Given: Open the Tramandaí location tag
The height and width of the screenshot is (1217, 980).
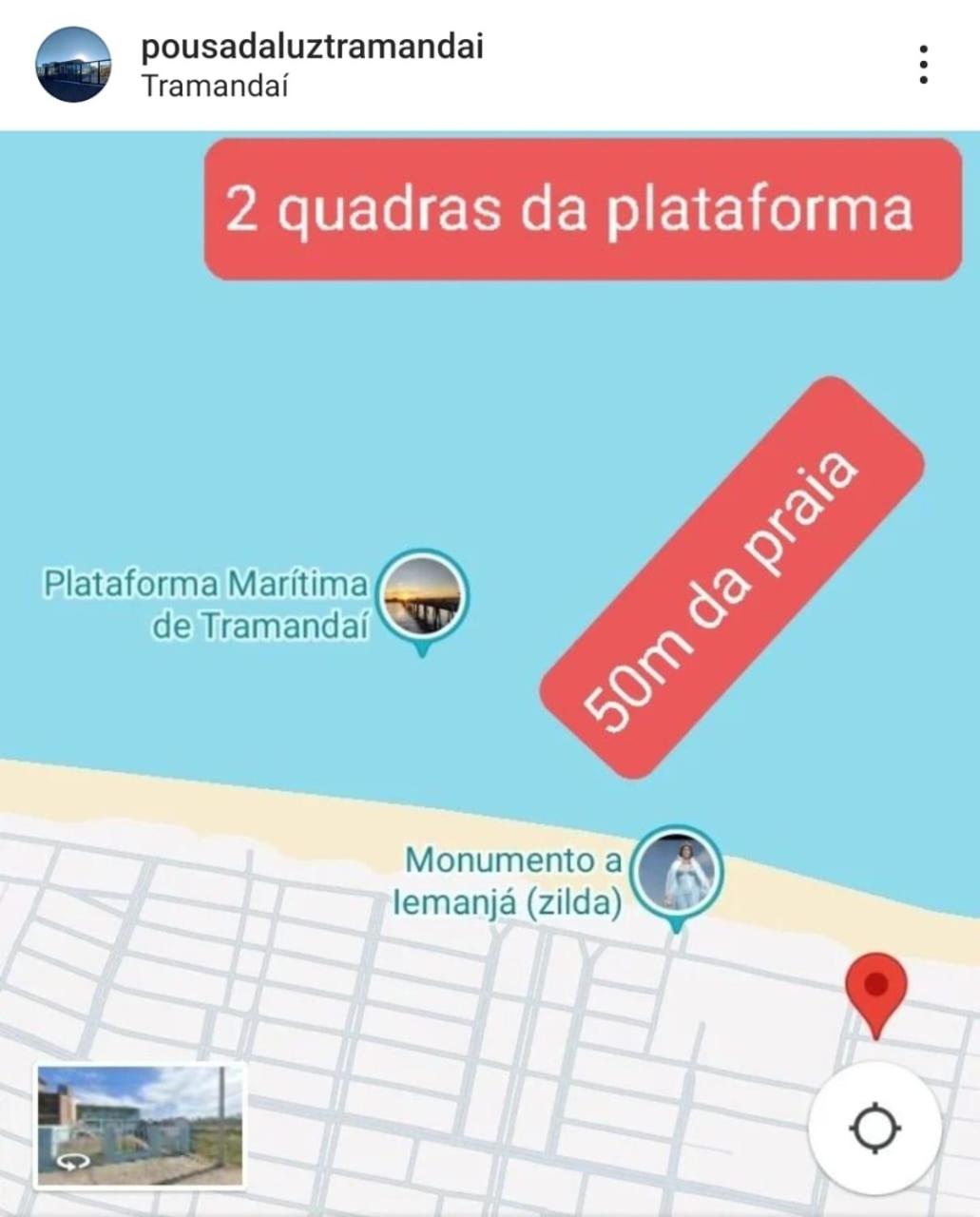Looking at the screenshot, I should click(x=215, y=87).
